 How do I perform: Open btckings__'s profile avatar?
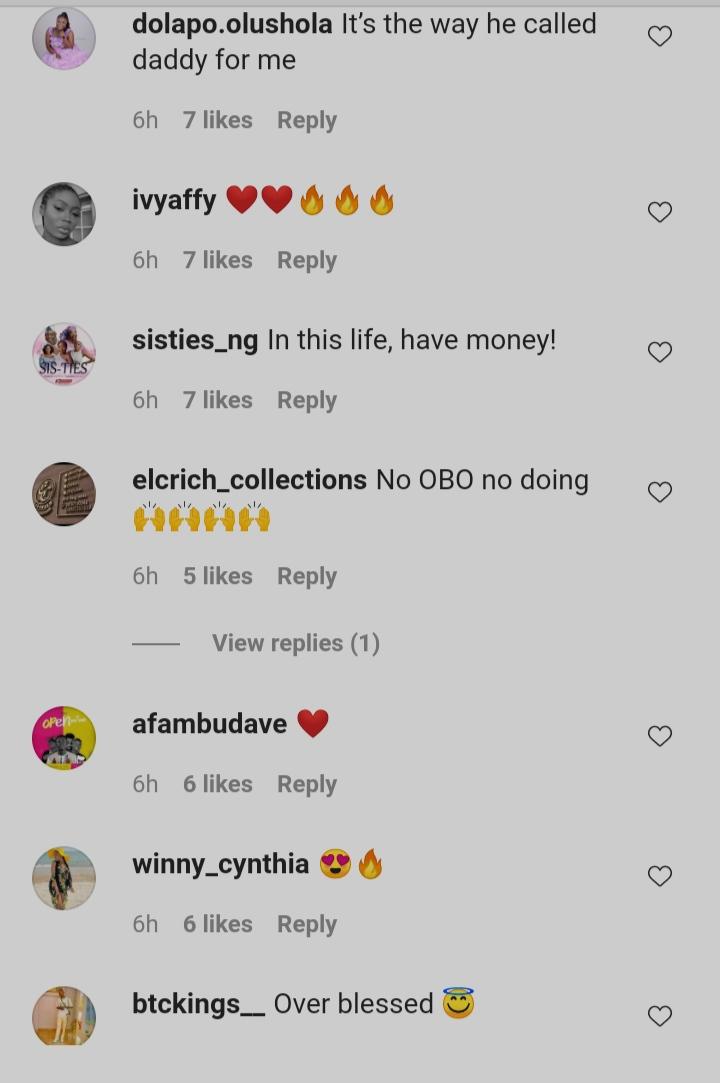[64, 1015]
